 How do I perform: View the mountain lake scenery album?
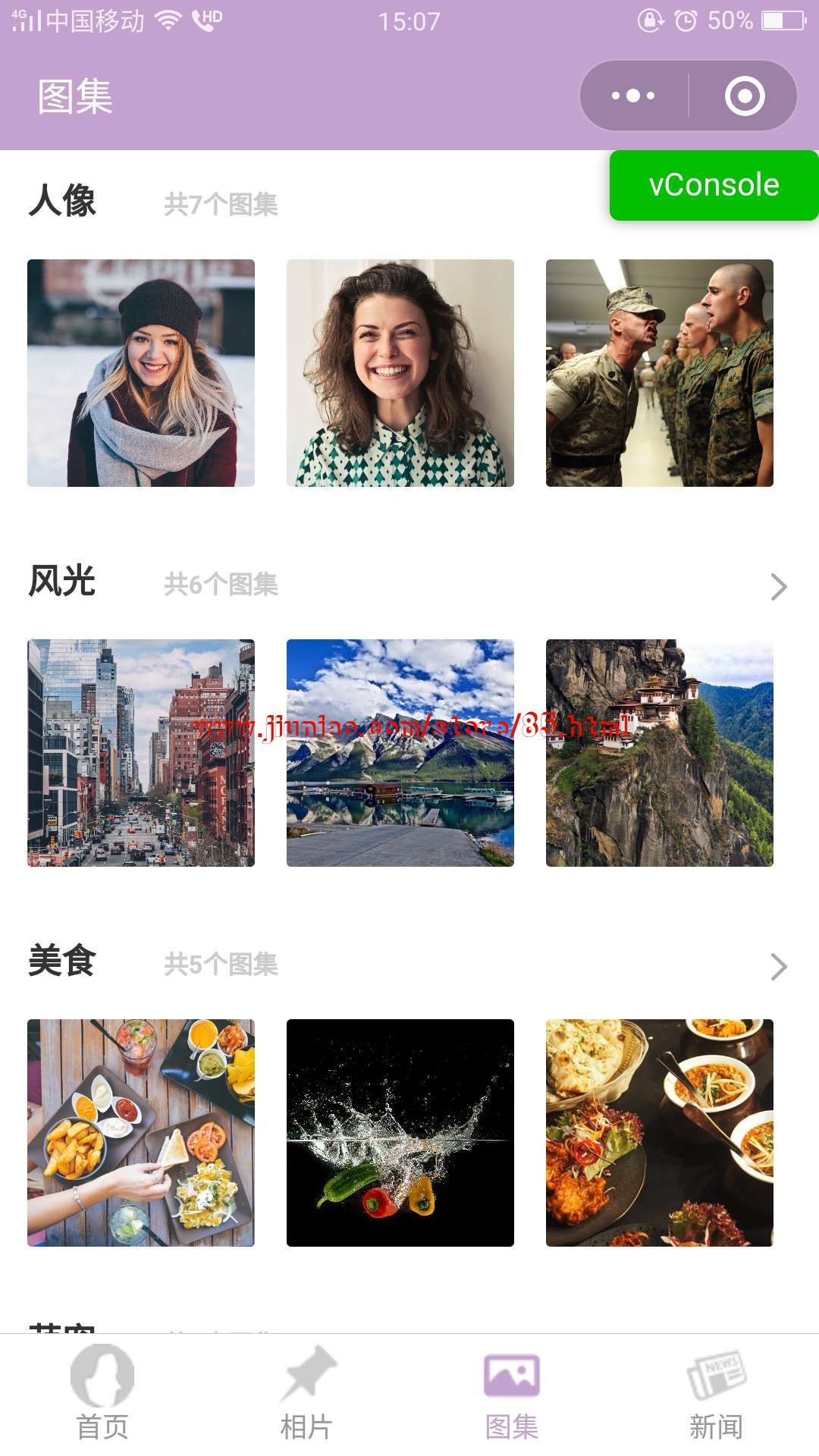click(x=400, y=753)
